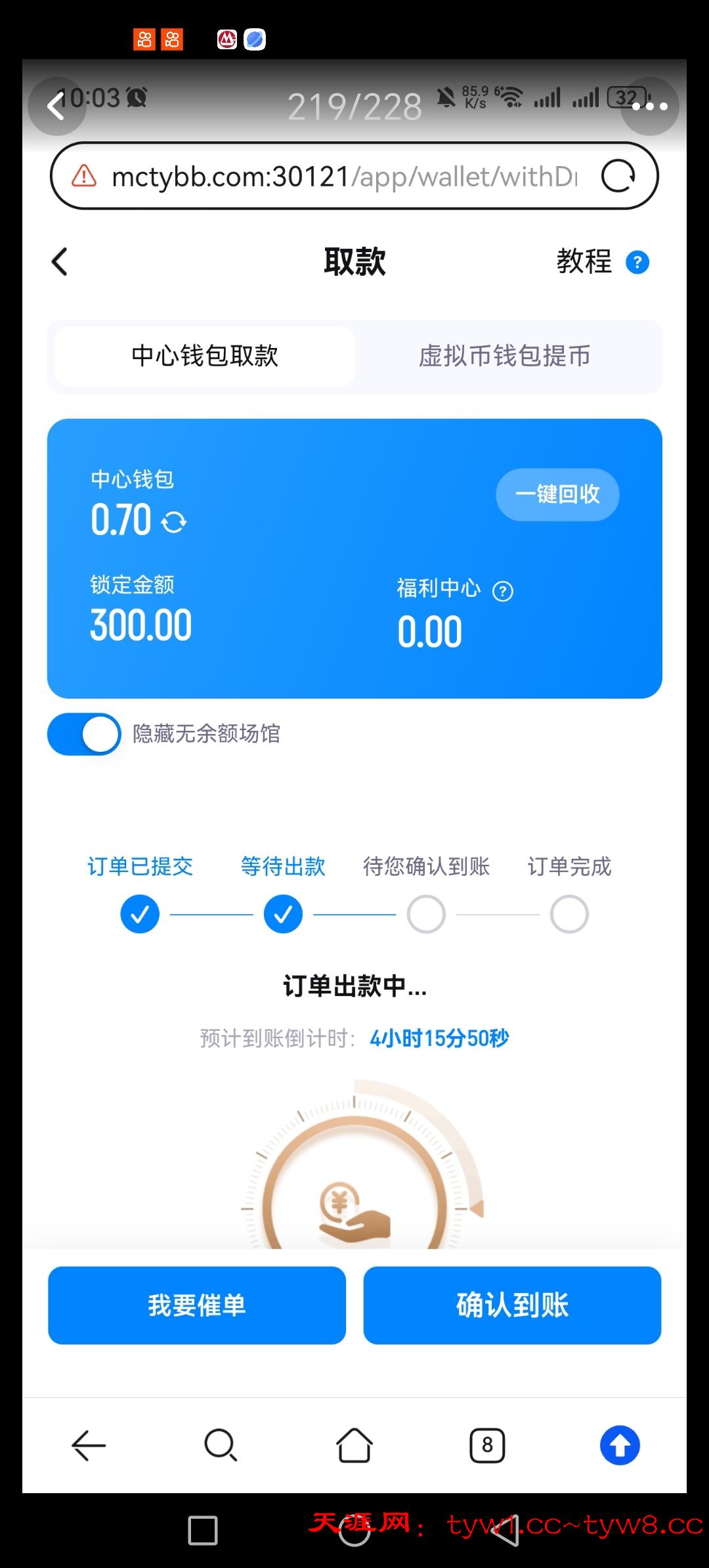Open the three-dot menu at top right
The width and height of the screenshot is (709, 1568).
649,106
